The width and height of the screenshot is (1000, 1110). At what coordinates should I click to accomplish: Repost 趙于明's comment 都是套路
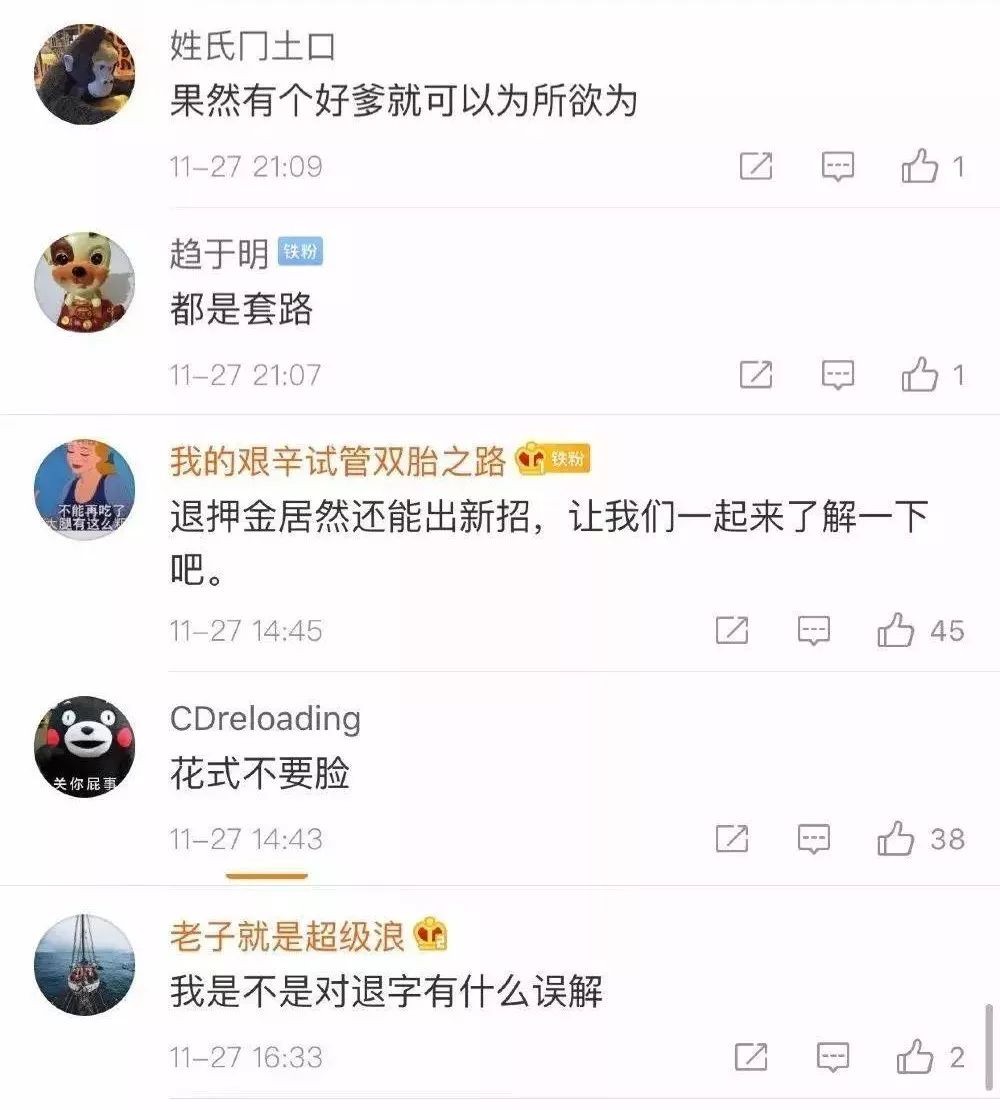756,375
